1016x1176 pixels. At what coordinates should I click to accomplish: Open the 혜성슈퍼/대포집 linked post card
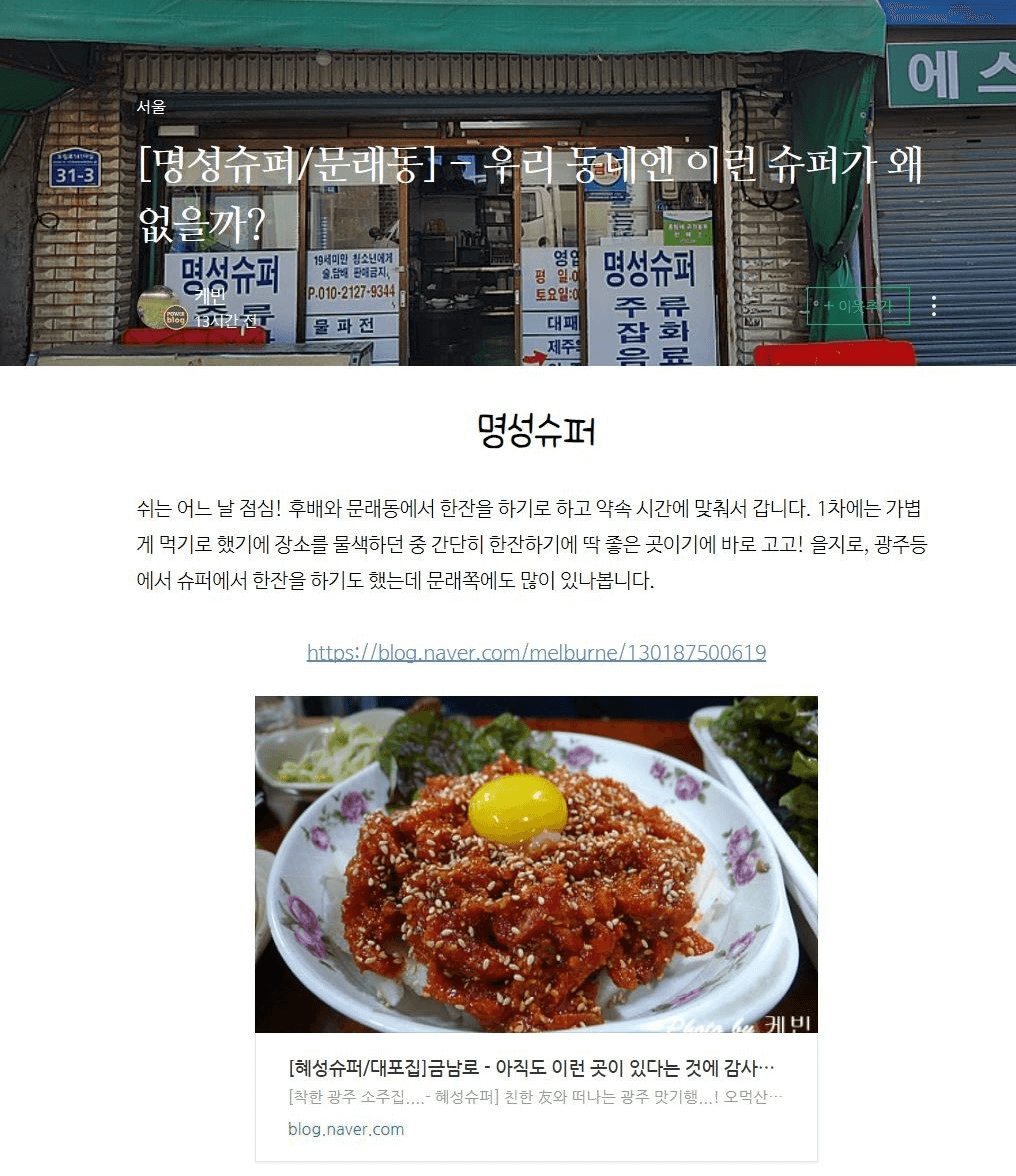coord(536,1068)
